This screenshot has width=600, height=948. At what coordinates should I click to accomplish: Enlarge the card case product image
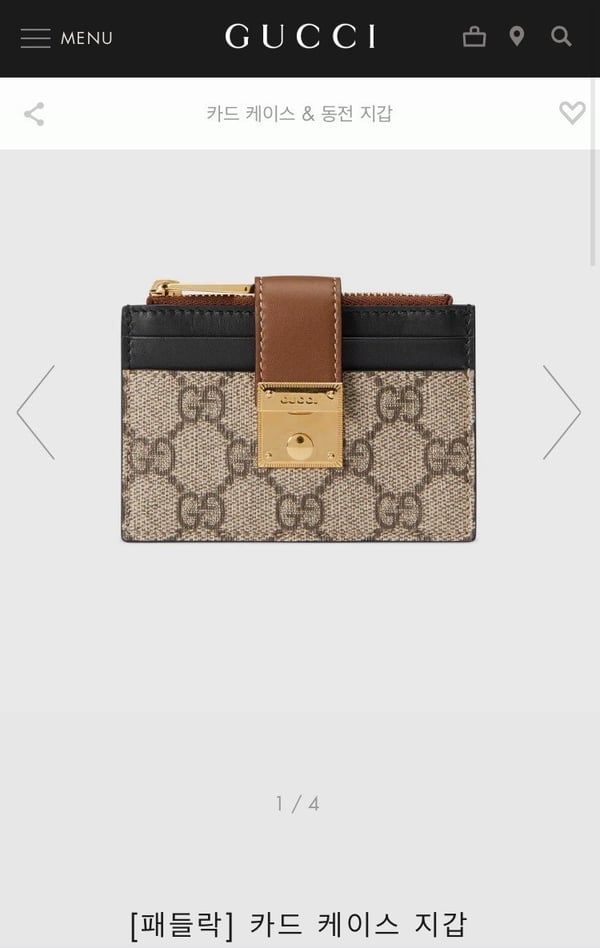click(298, 410)
